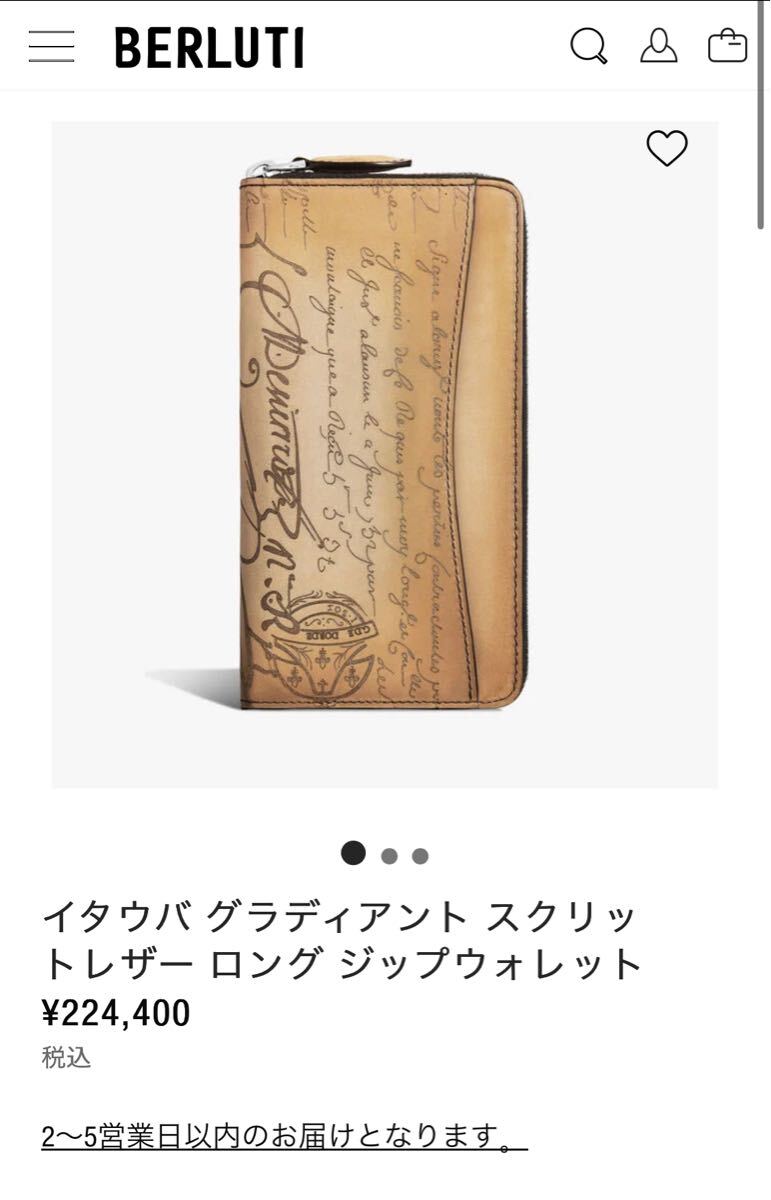Open the shopping bag

coord(727,46)
